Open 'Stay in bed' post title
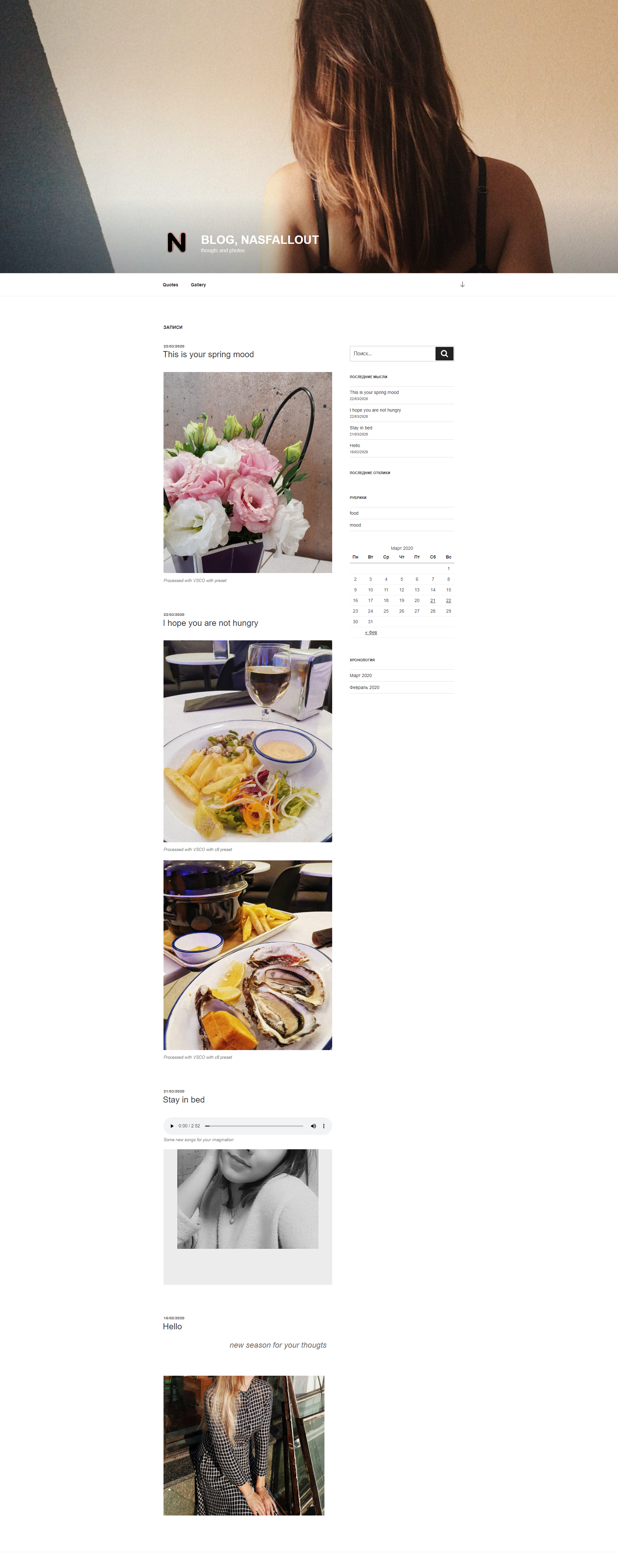 tap(184, 1099)
